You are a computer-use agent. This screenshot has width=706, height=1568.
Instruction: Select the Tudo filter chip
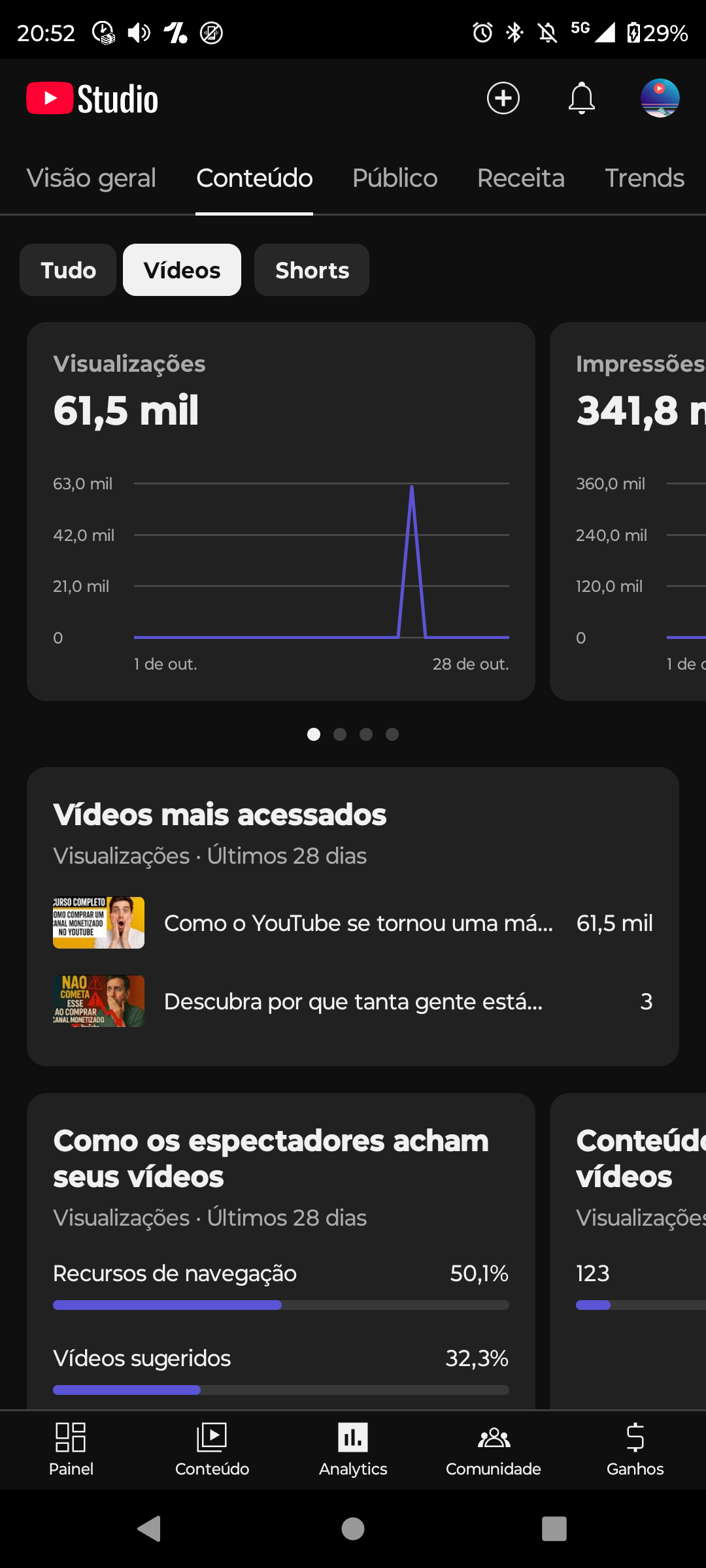(x=68, y=270)
